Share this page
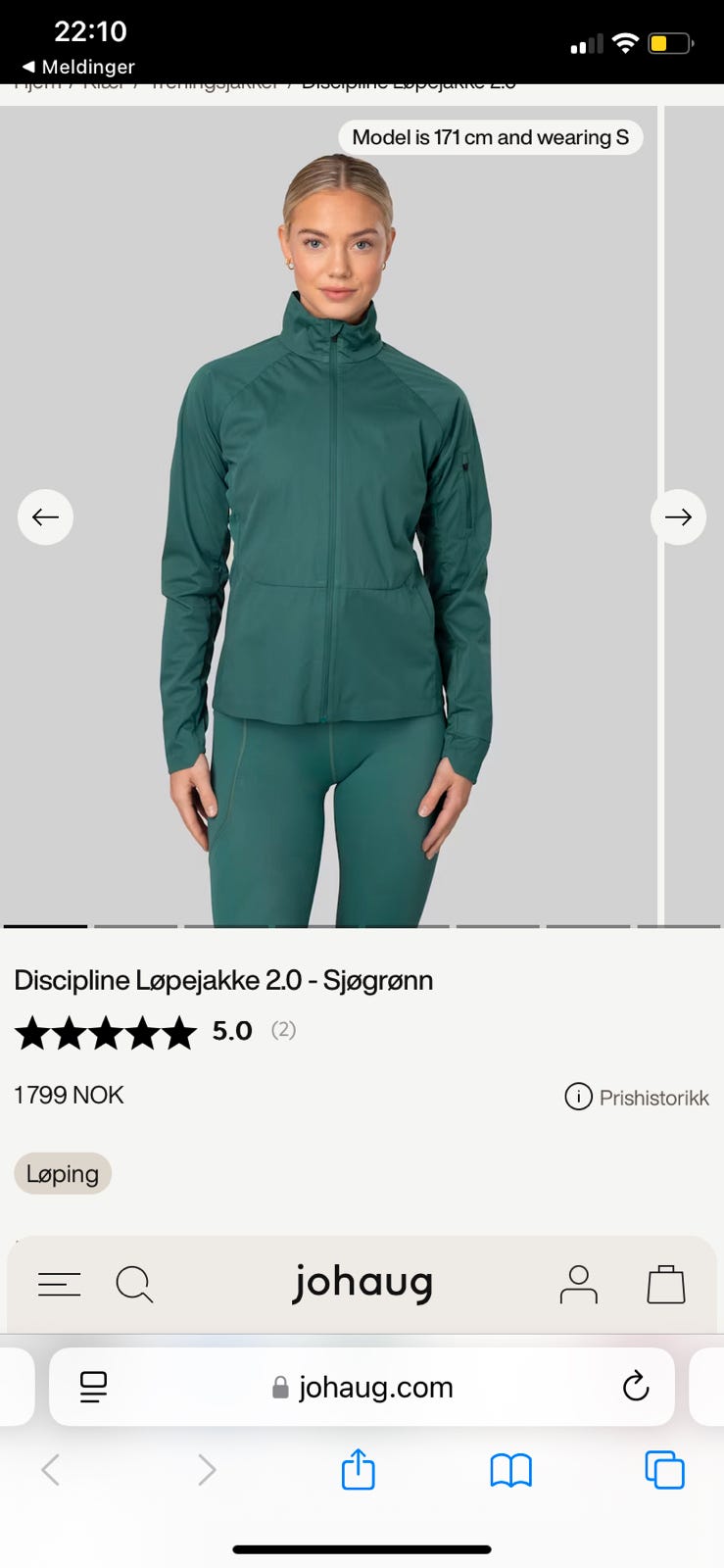The height and width of the screenshot is (1568, 724). click(x=359, y=1469)
